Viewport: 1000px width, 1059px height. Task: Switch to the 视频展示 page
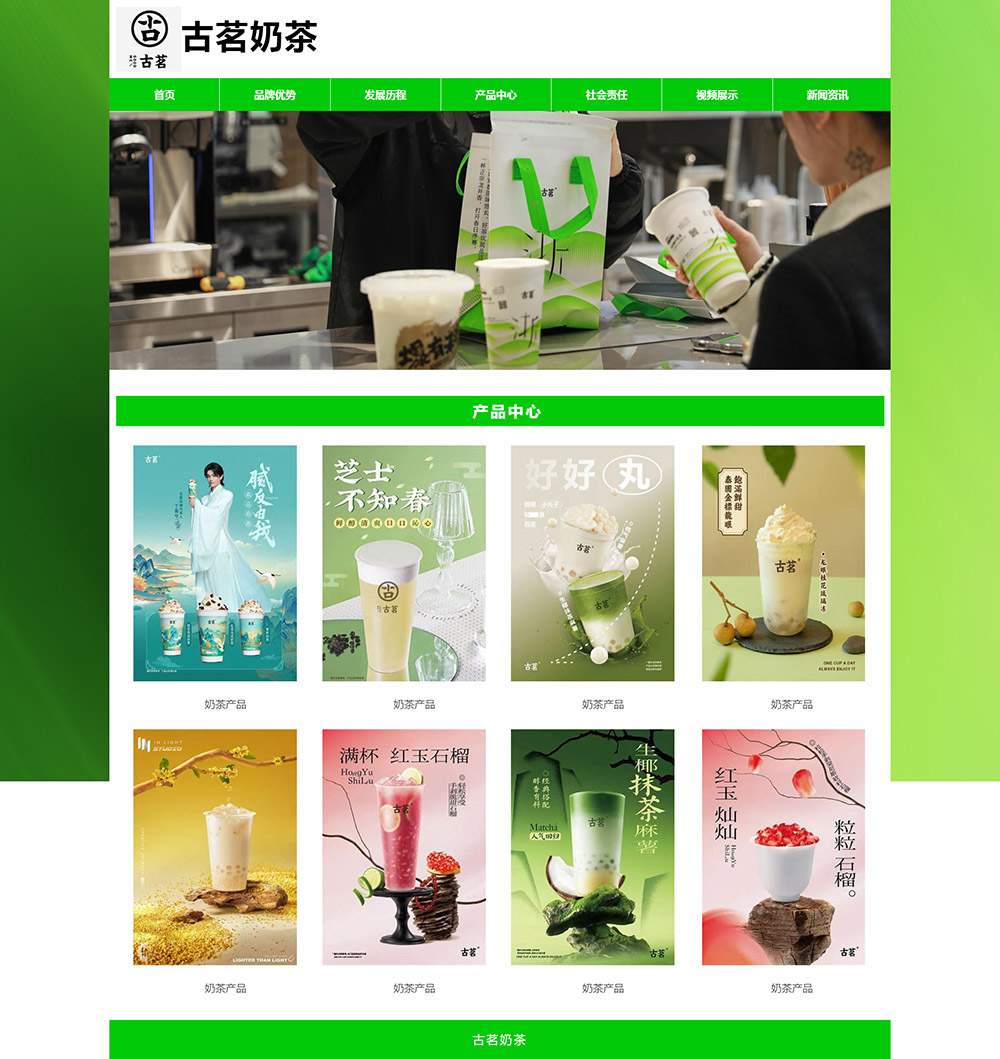pyautogui.click(x=717, y=95)
